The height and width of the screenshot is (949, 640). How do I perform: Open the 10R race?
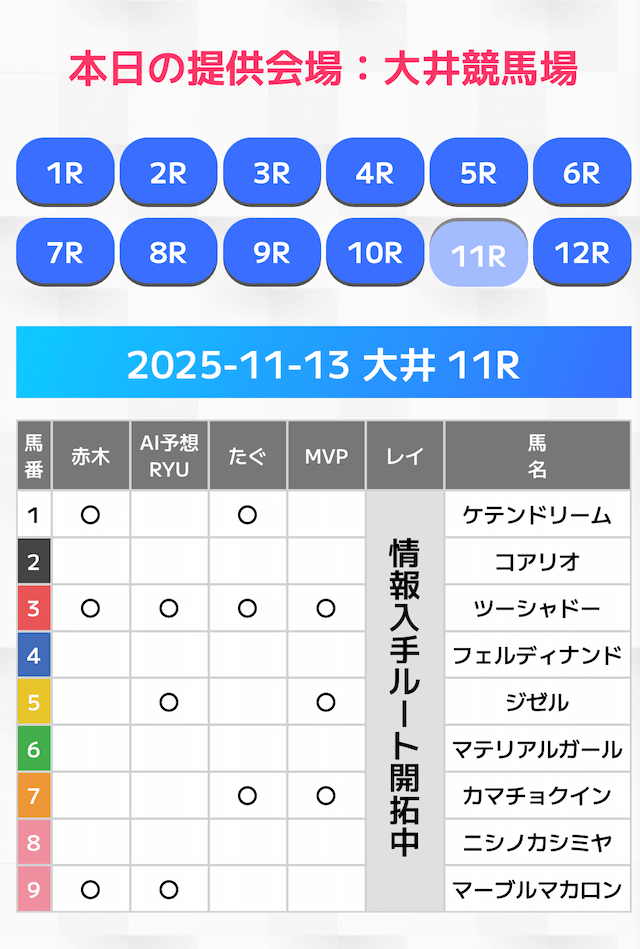375,252
